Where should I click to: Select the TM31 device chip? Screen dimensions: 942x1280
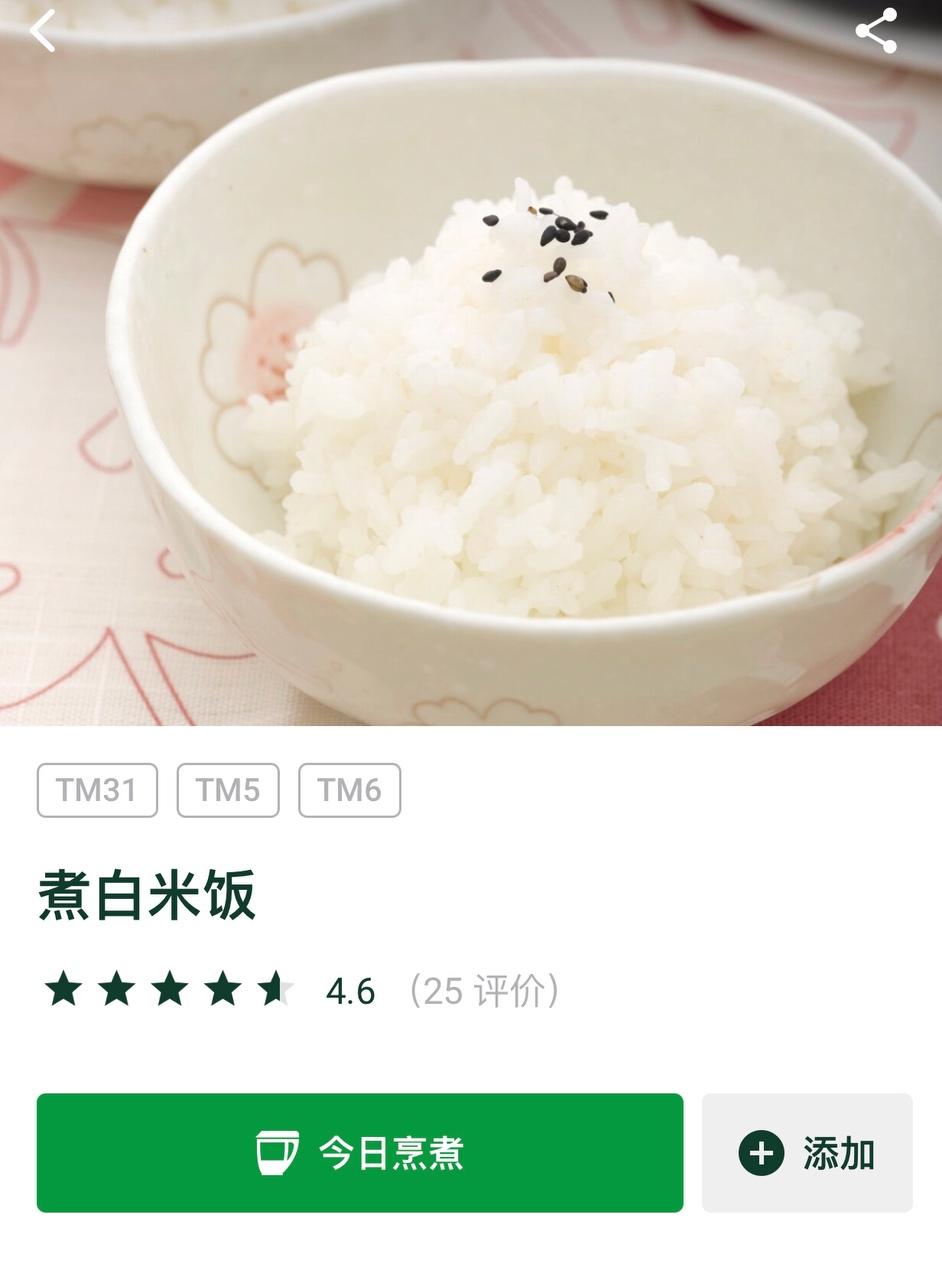[x=97, y=790]
